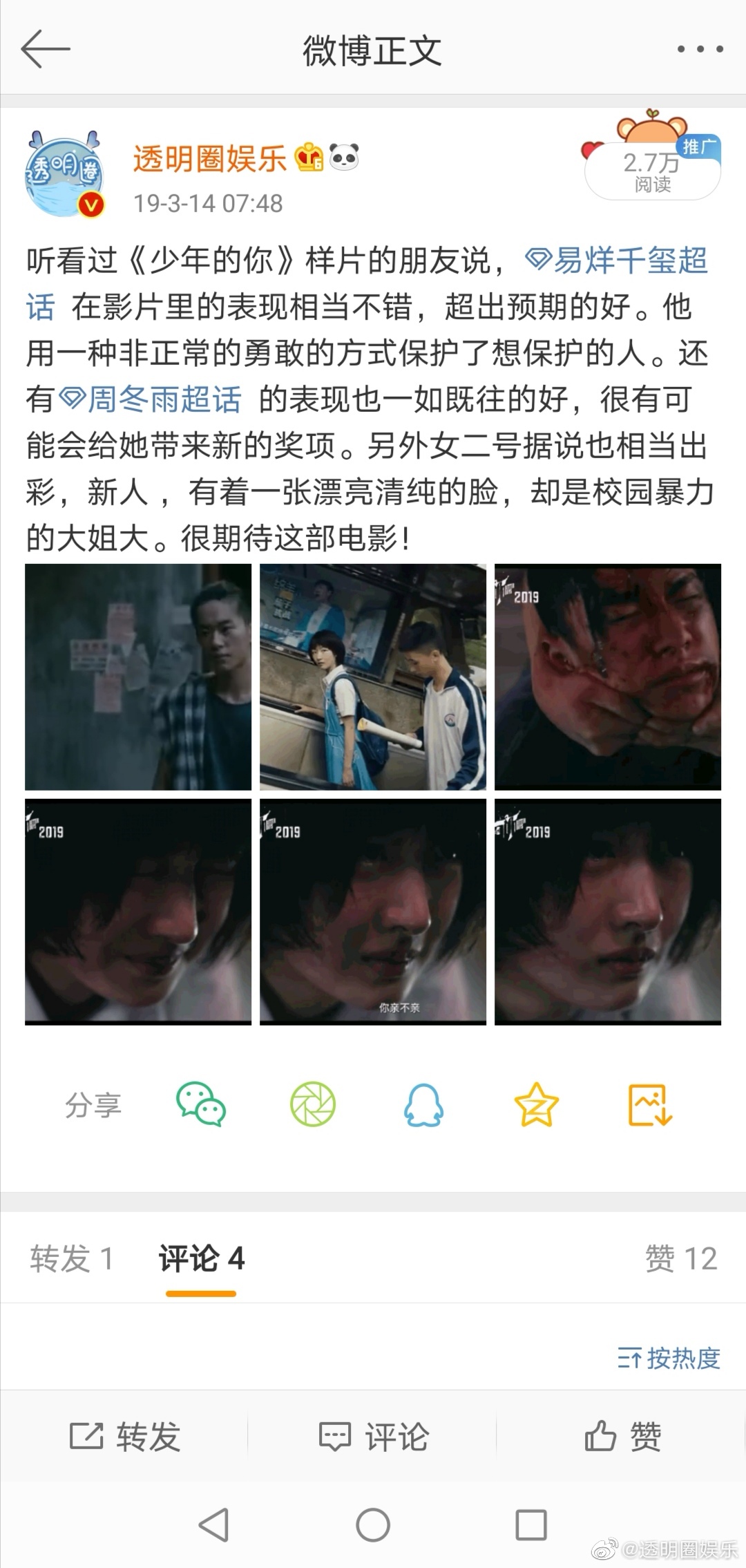Share to WeChat Moments
Screen dimensions: 746x1568
312,1104
